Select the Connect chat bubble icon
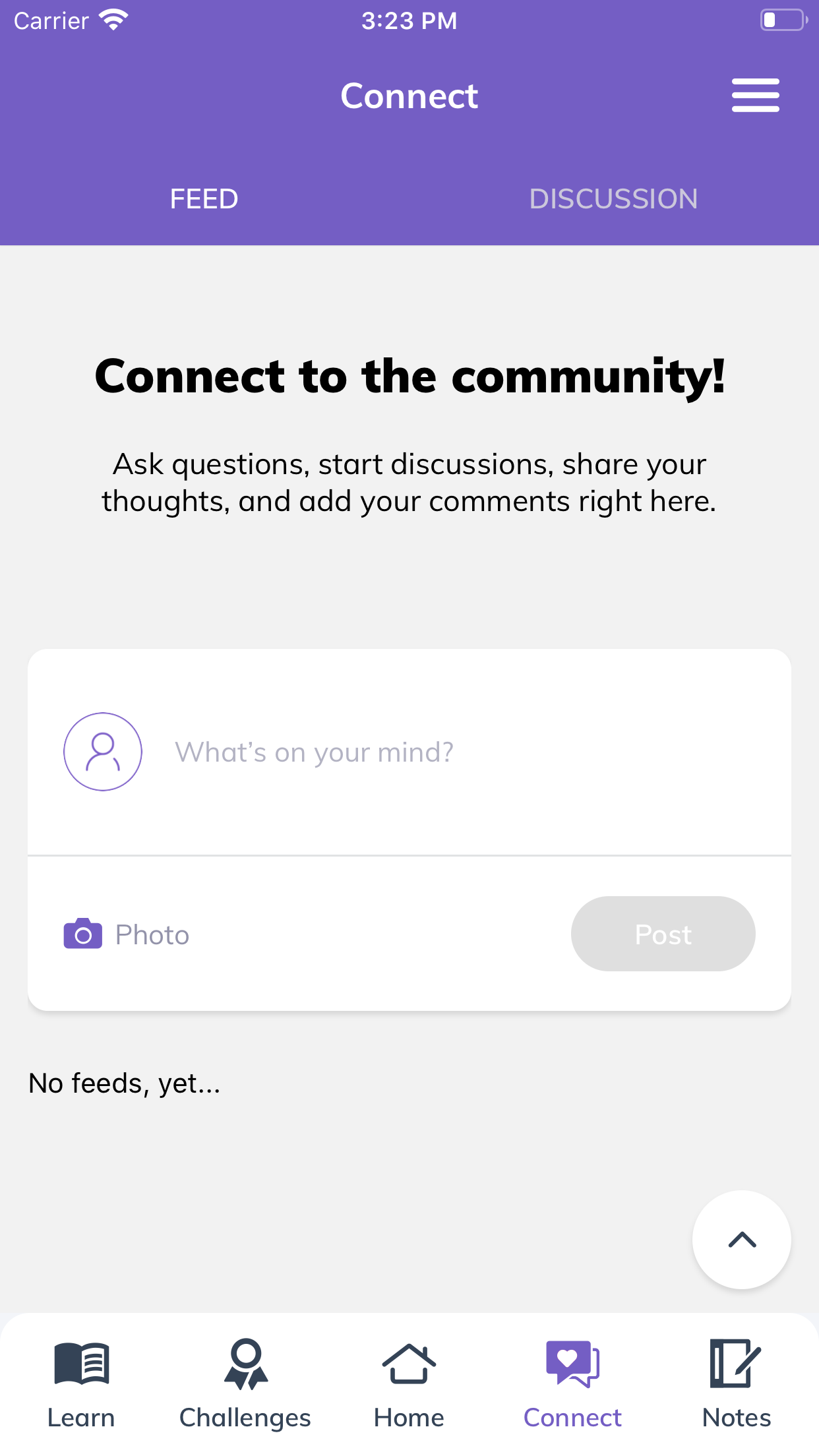This screenshot has width=819, height=1456. [572, 1362]
